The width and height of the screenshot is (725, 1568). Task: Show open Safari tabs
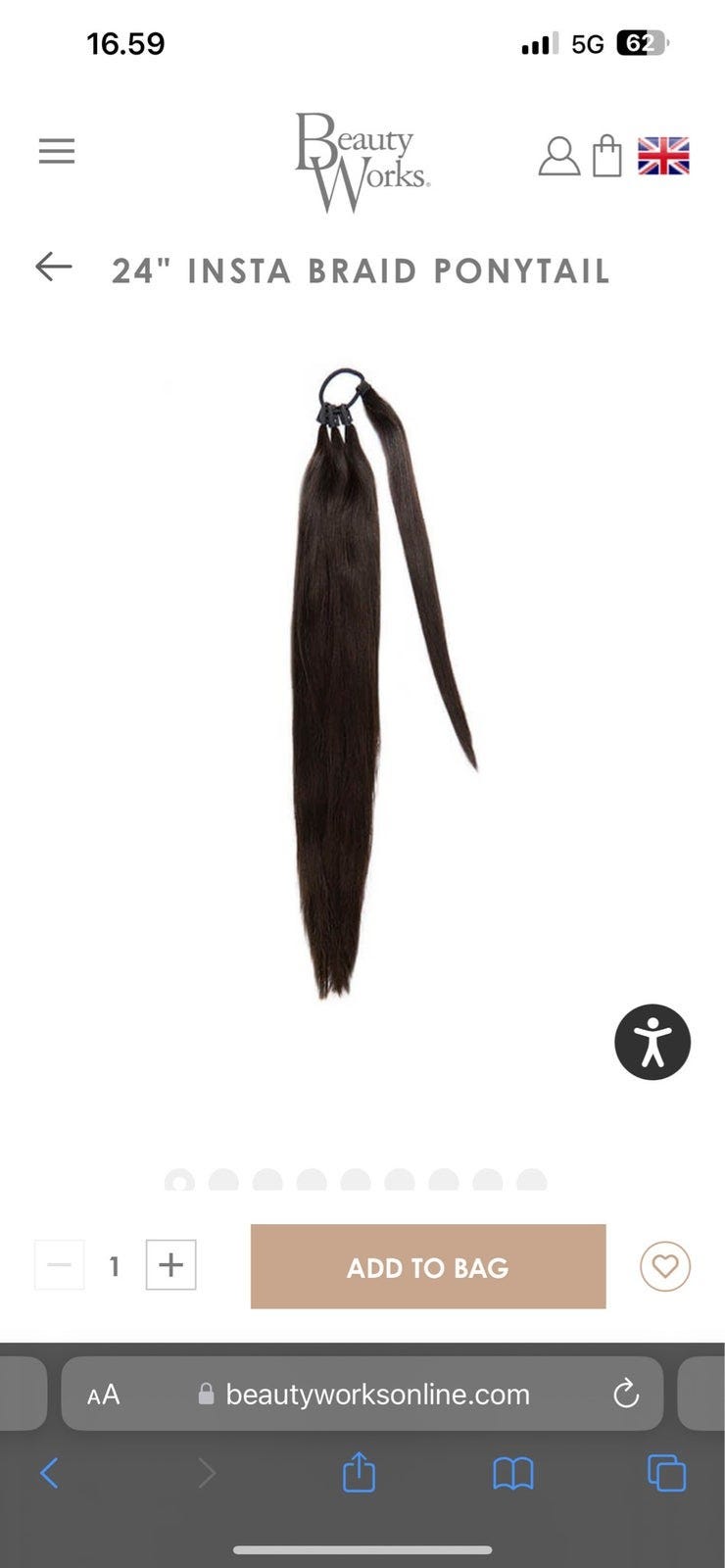click(x=666, y=1473)
